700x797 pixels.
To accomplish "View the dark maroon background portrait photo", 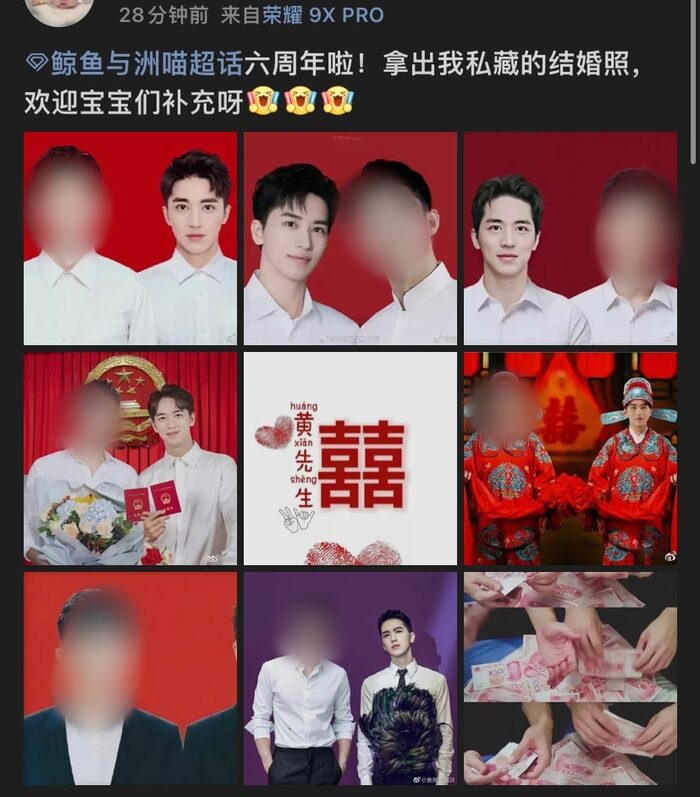I will 570,238.
